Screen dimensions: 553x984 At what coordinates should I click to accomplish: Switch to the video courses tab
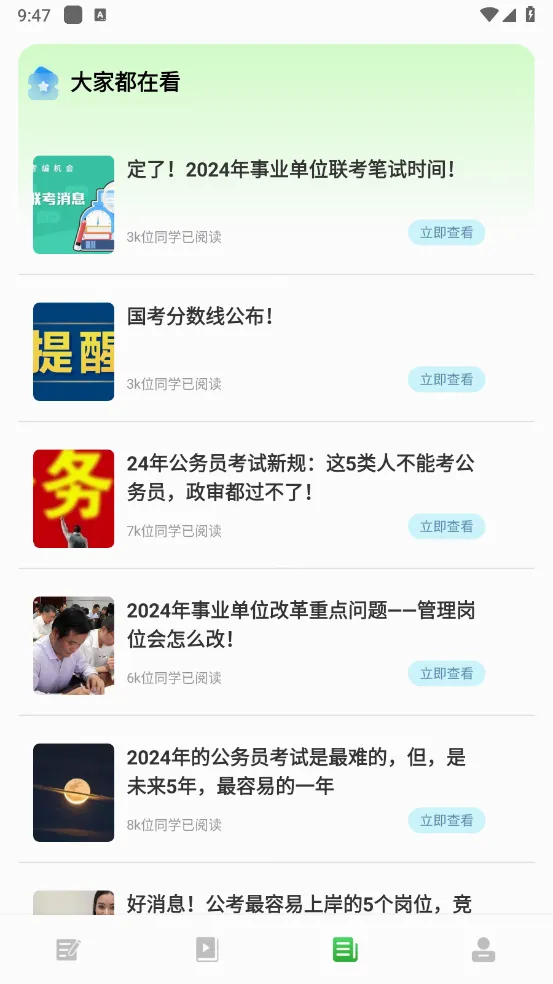point(207,949)
